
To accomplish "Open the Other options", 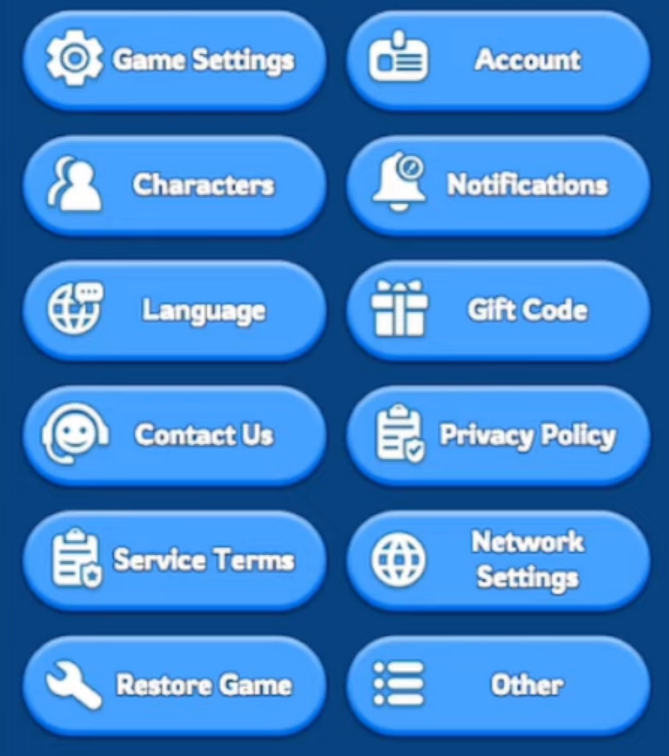I will (497, 685).
